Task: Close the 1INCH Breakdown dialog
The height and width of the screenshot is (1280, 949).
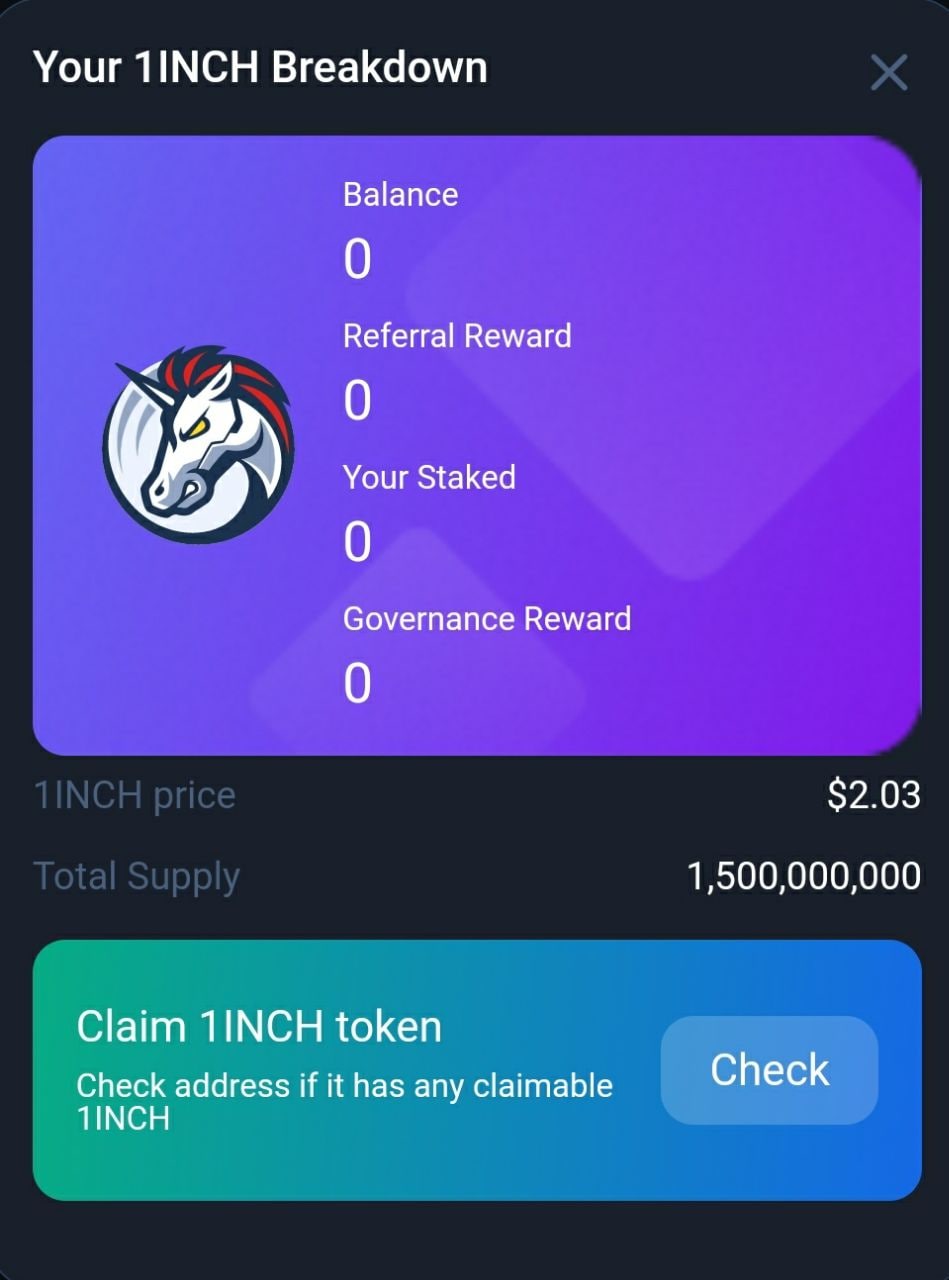Action: pos(888,73)
